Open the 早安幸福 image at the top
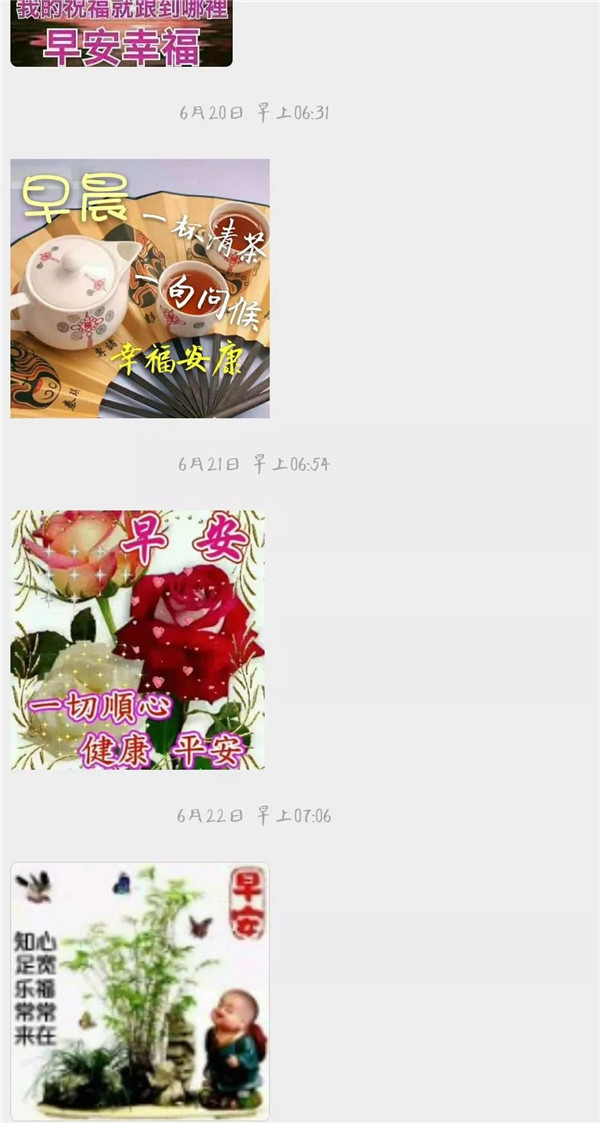 click(x=121, y=34)
